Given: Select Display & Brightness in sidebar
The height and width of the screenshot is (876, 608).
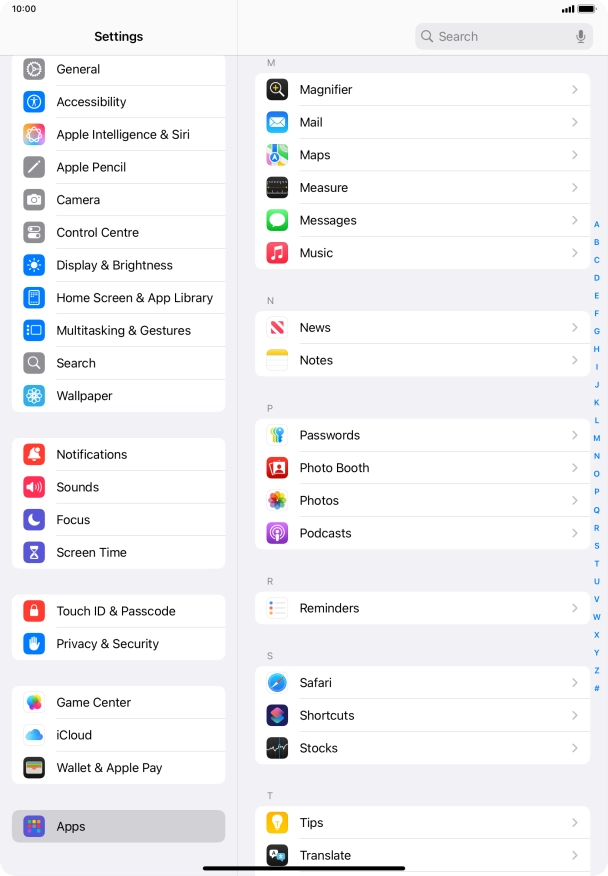Looking at the screenshot, I should click(x=118, y=265).
